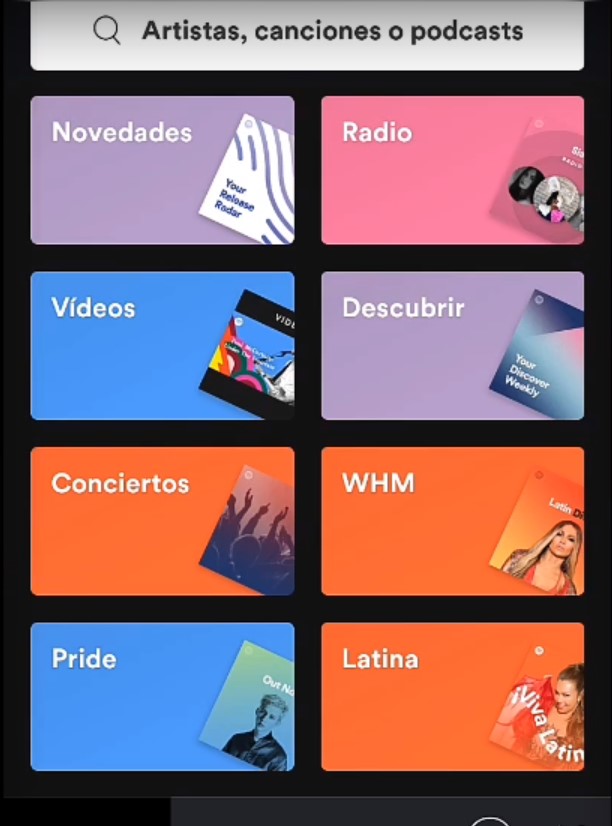Open the Conciertos category
612x826 pixels.
pyautogui.click(x=162, y=521)
